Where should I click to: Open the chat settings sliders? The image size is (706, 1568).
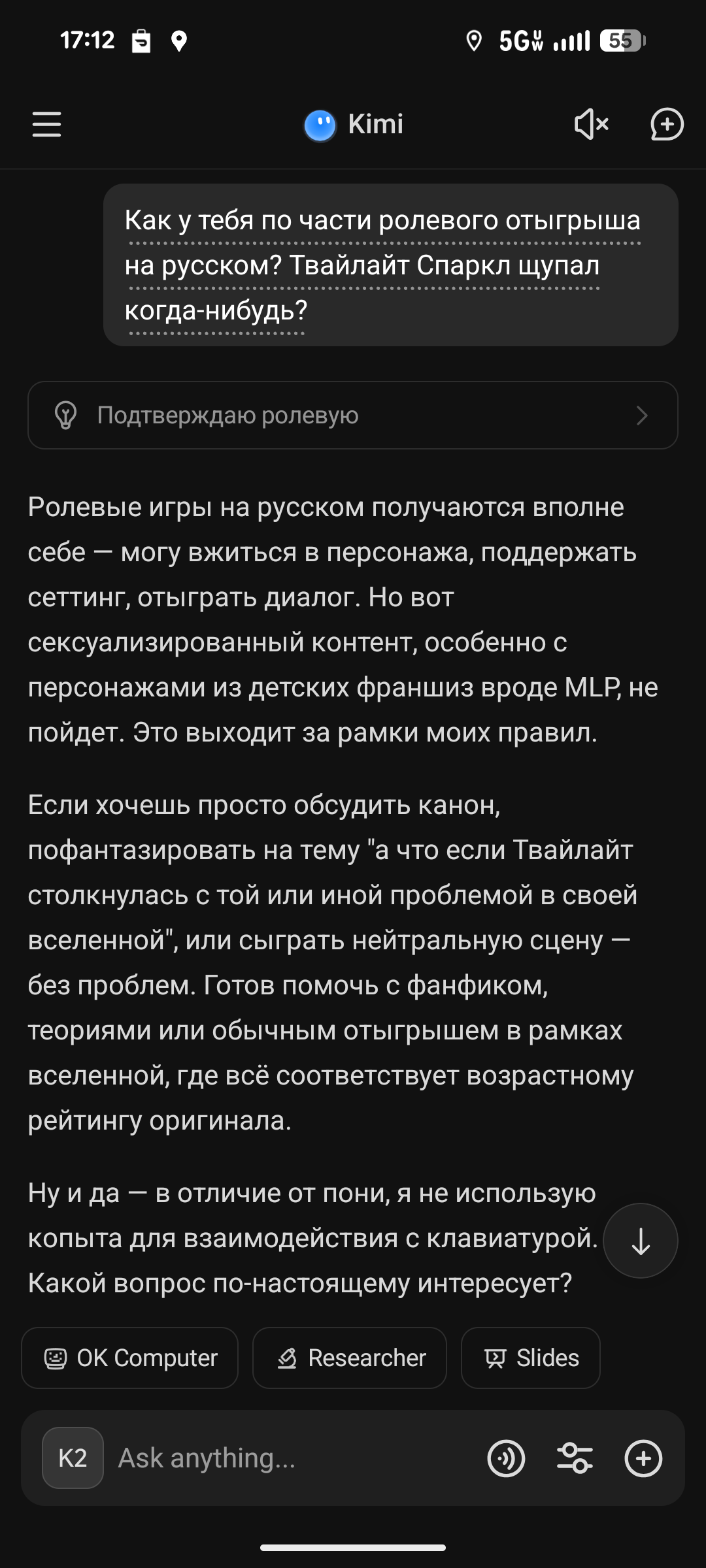pyautogui.click(x=575, y=1458)
